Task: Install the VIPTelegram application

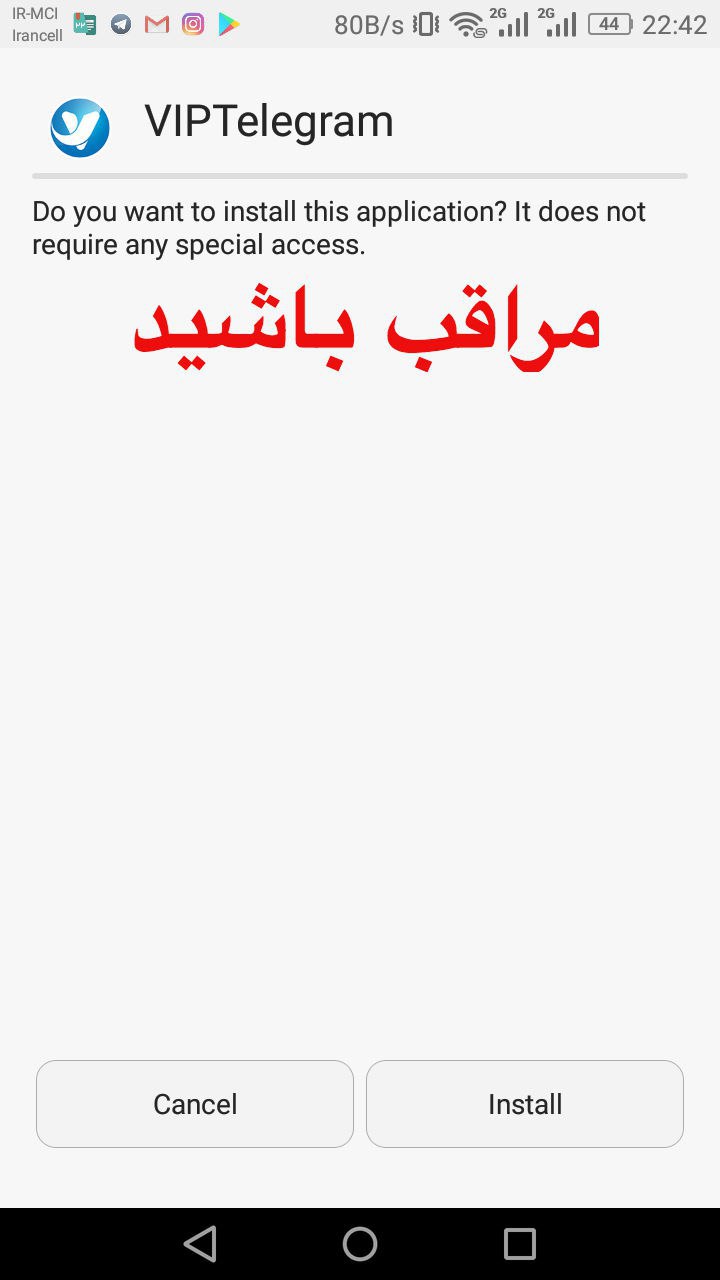Action: 525,1104
